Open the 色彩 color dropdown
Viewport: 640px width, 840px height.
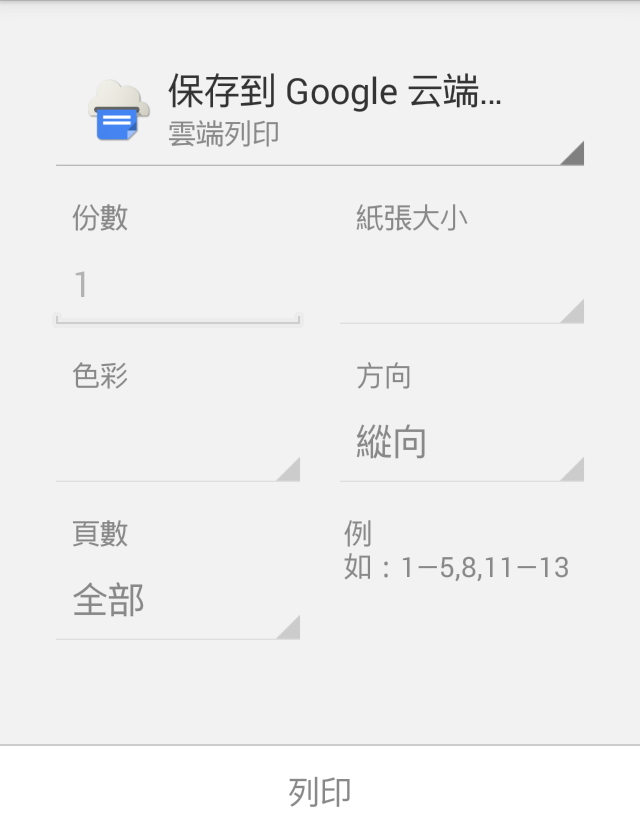coord(177,445)
